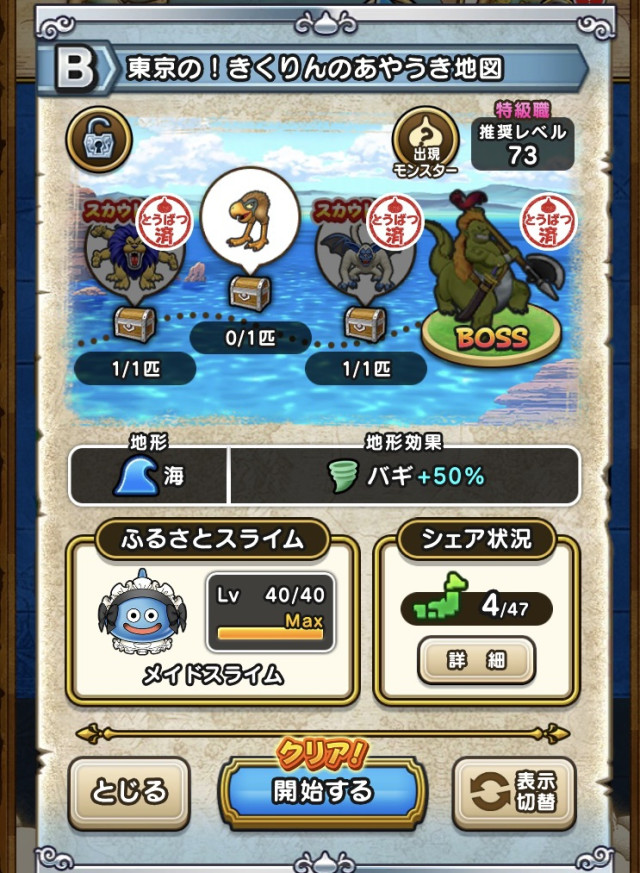Tap 表示切替 to switch the display

[x=513, y=792]
